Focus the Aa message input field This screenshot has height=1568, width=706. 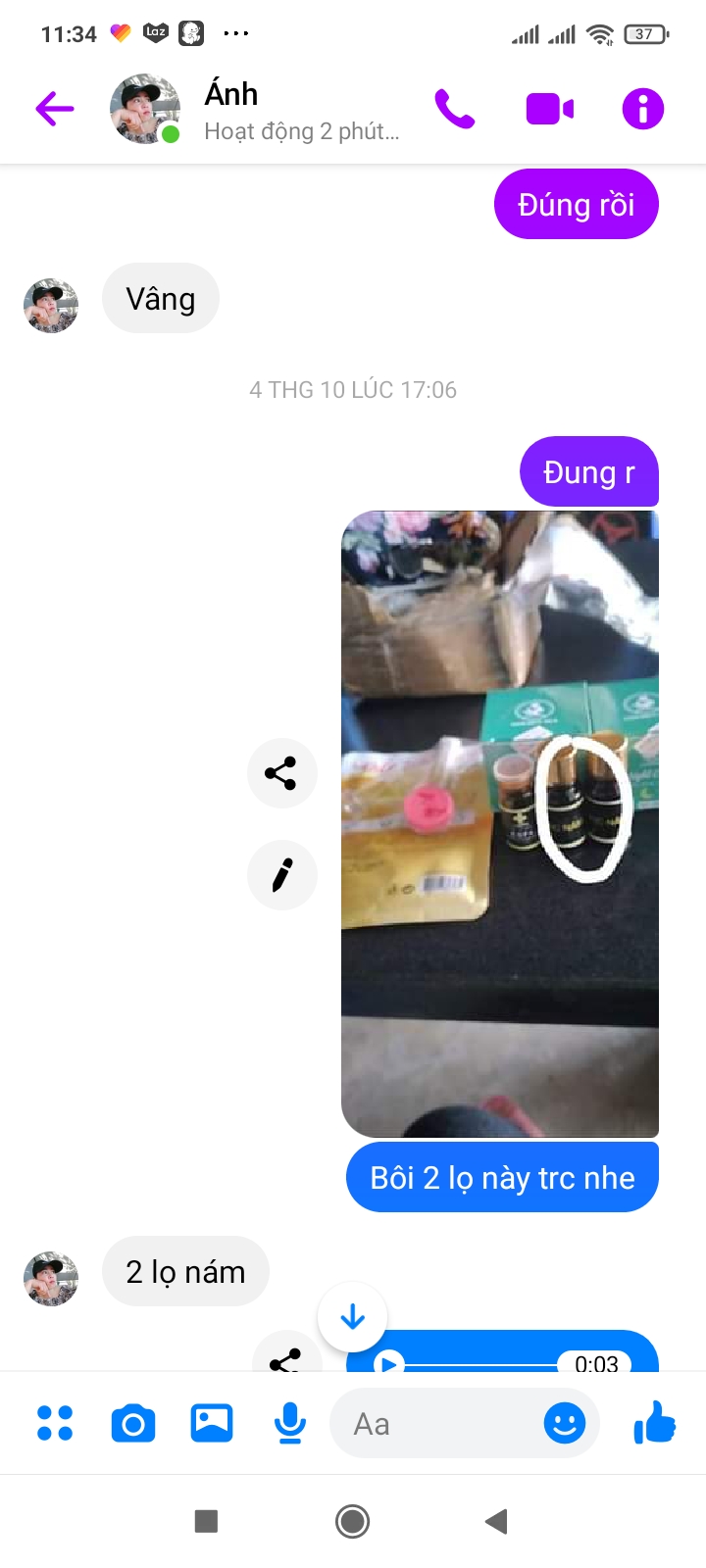436,1424
